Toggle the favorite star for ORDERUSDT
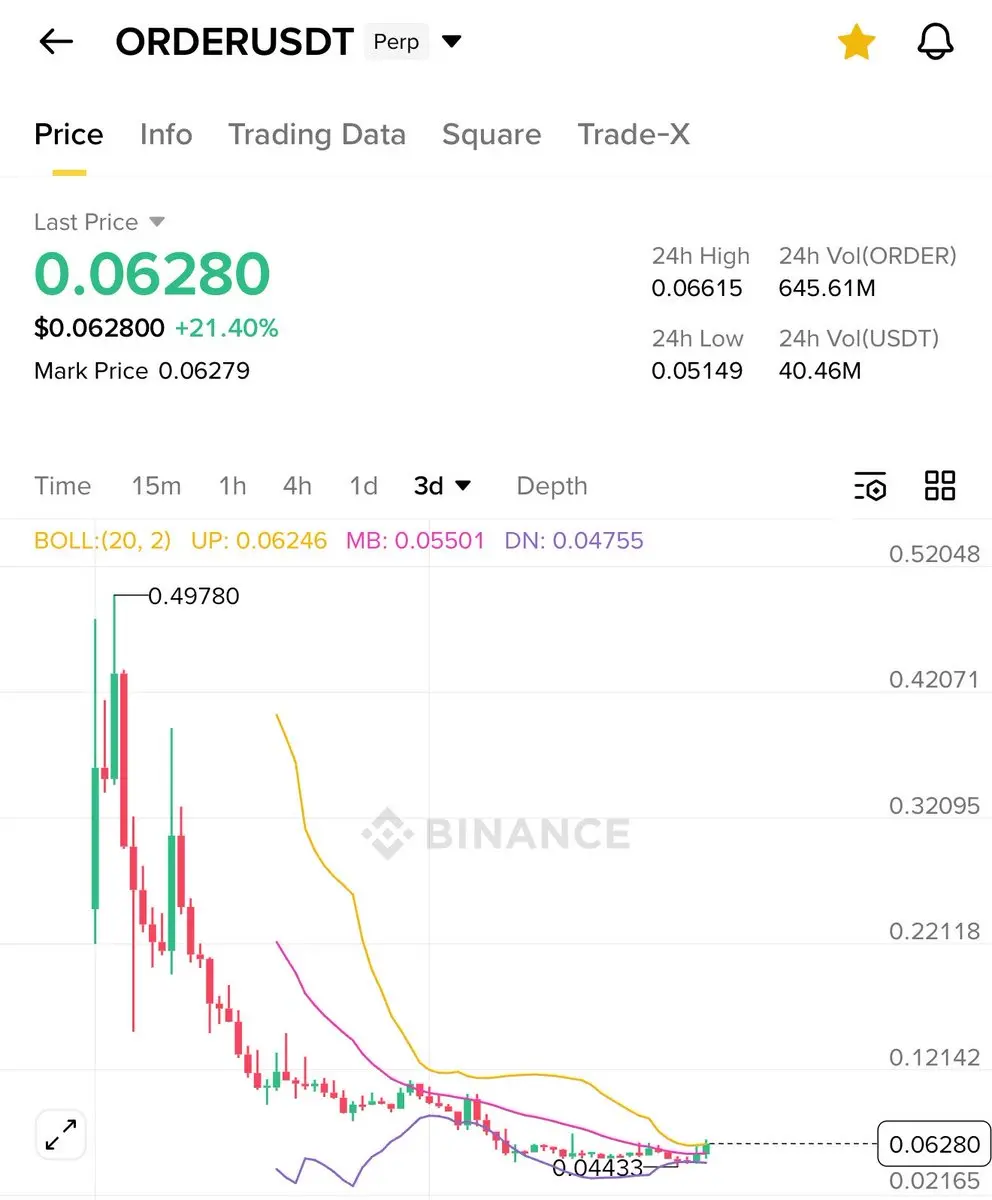This screenshot has height=1200, width=992. click(x=856, y=42)
